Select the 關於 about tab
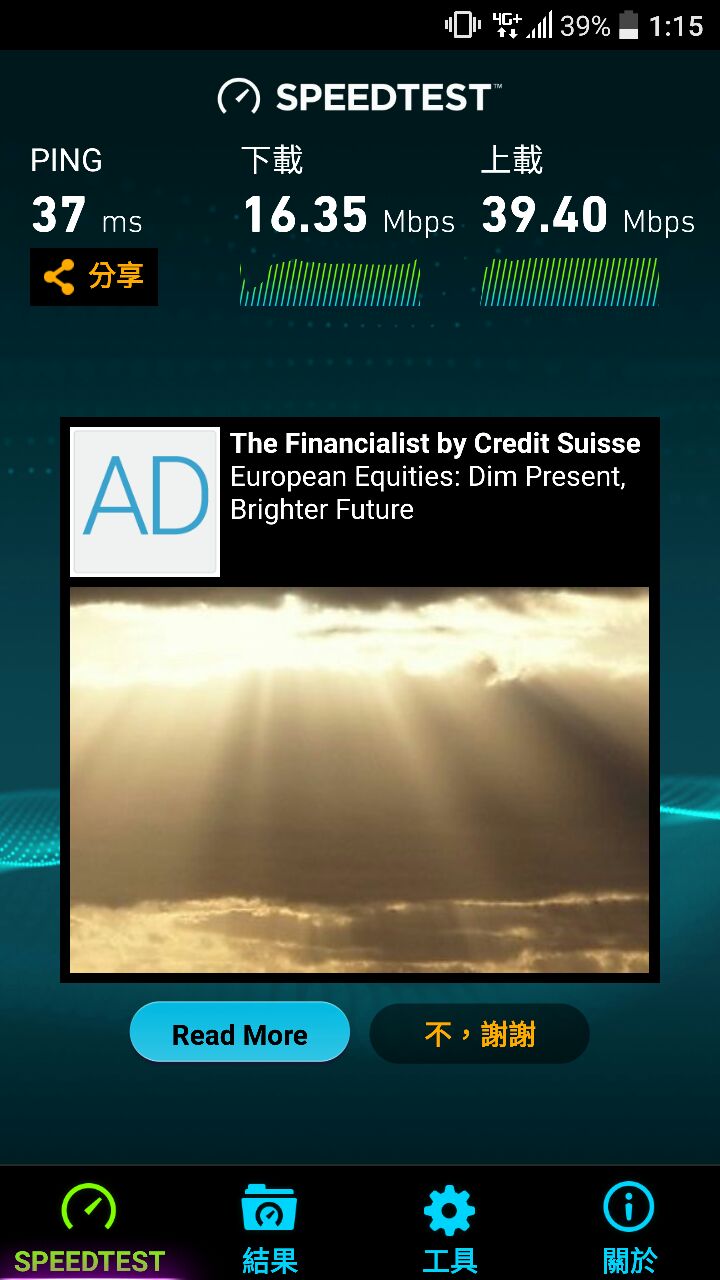The height and width of the screenshot is (1280, 720). click(629, 1226)
